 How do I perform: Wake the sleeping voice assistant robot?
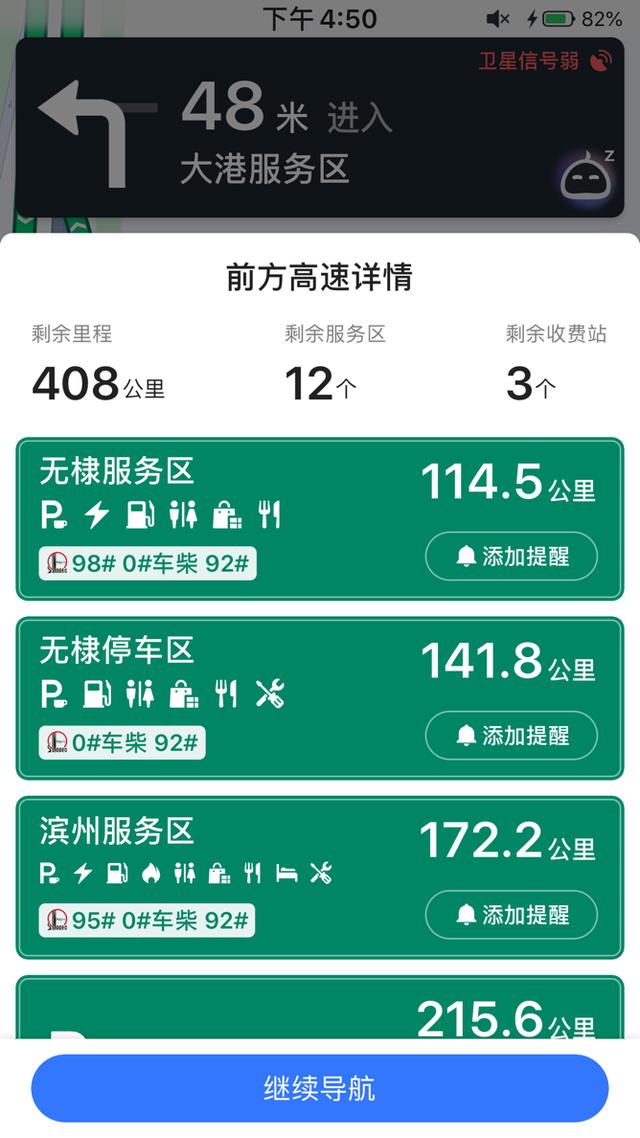(584, 177)
